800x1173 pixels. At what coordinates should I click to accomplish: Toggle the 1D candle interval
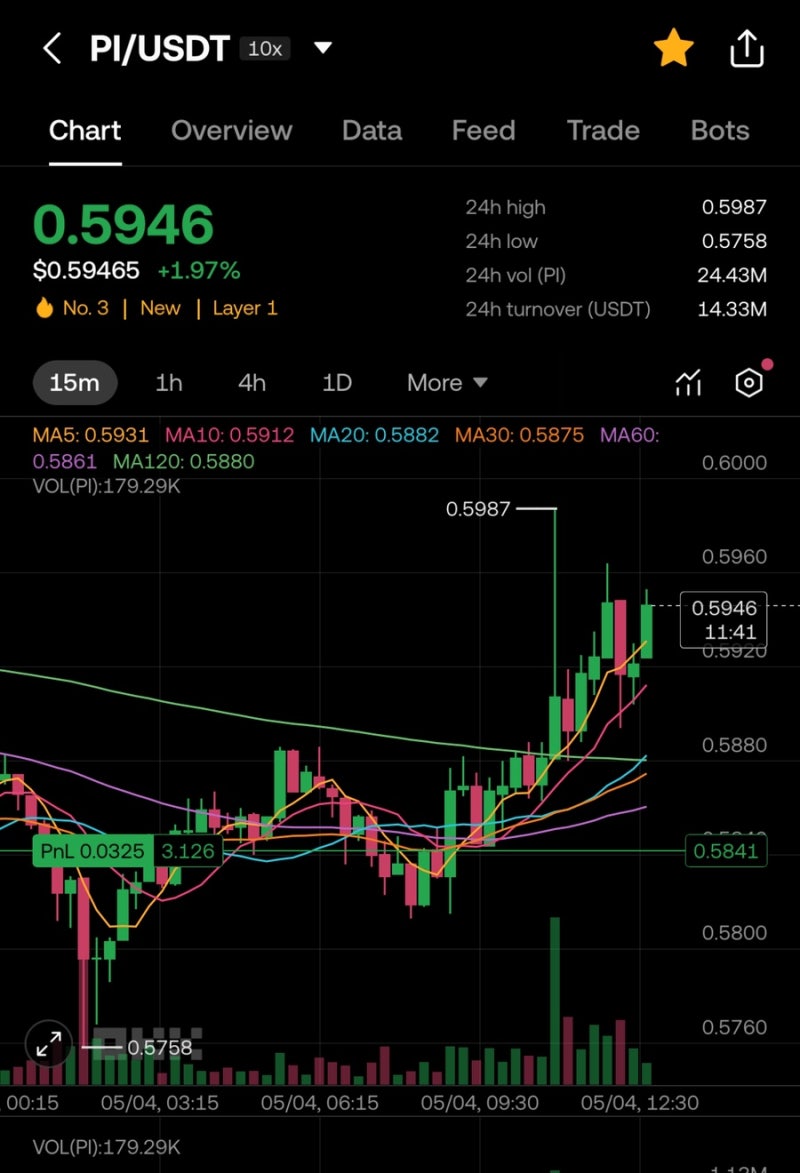(336, 382)
